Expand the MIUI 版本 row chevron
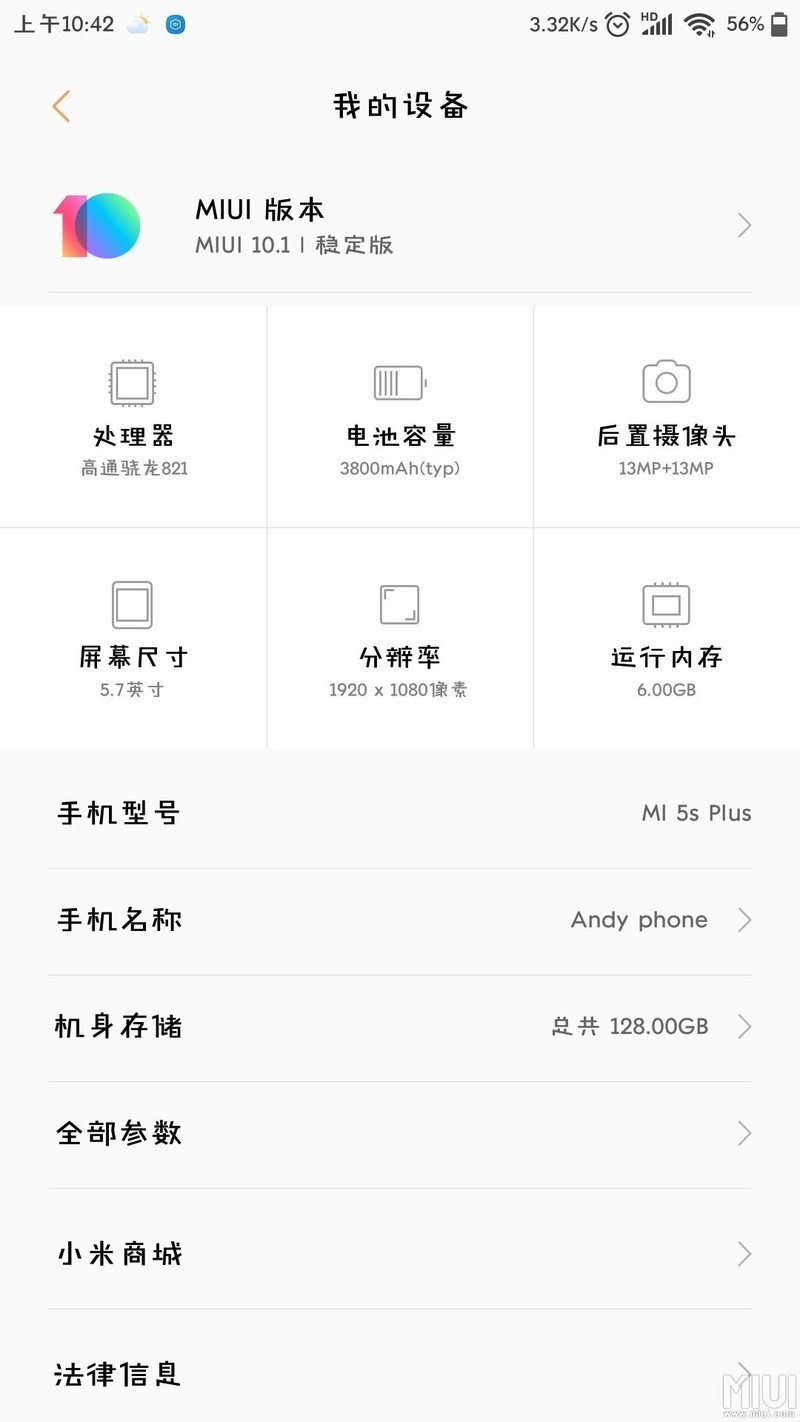Screen dimensions: 800x1422 coord(744,225)
